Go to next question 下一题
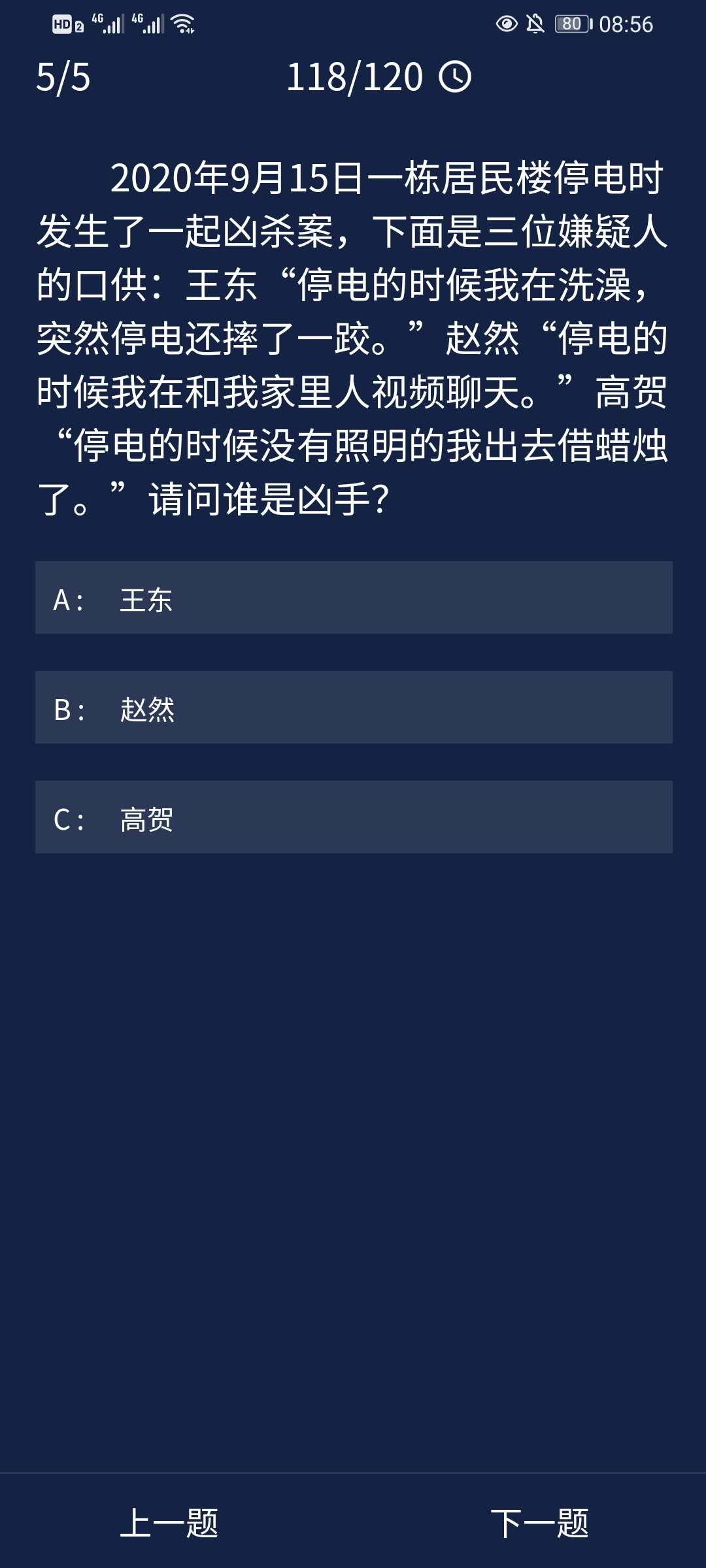Image resolution: width=706 pixels, height=1568 pixels. [x=539, y=1524]
